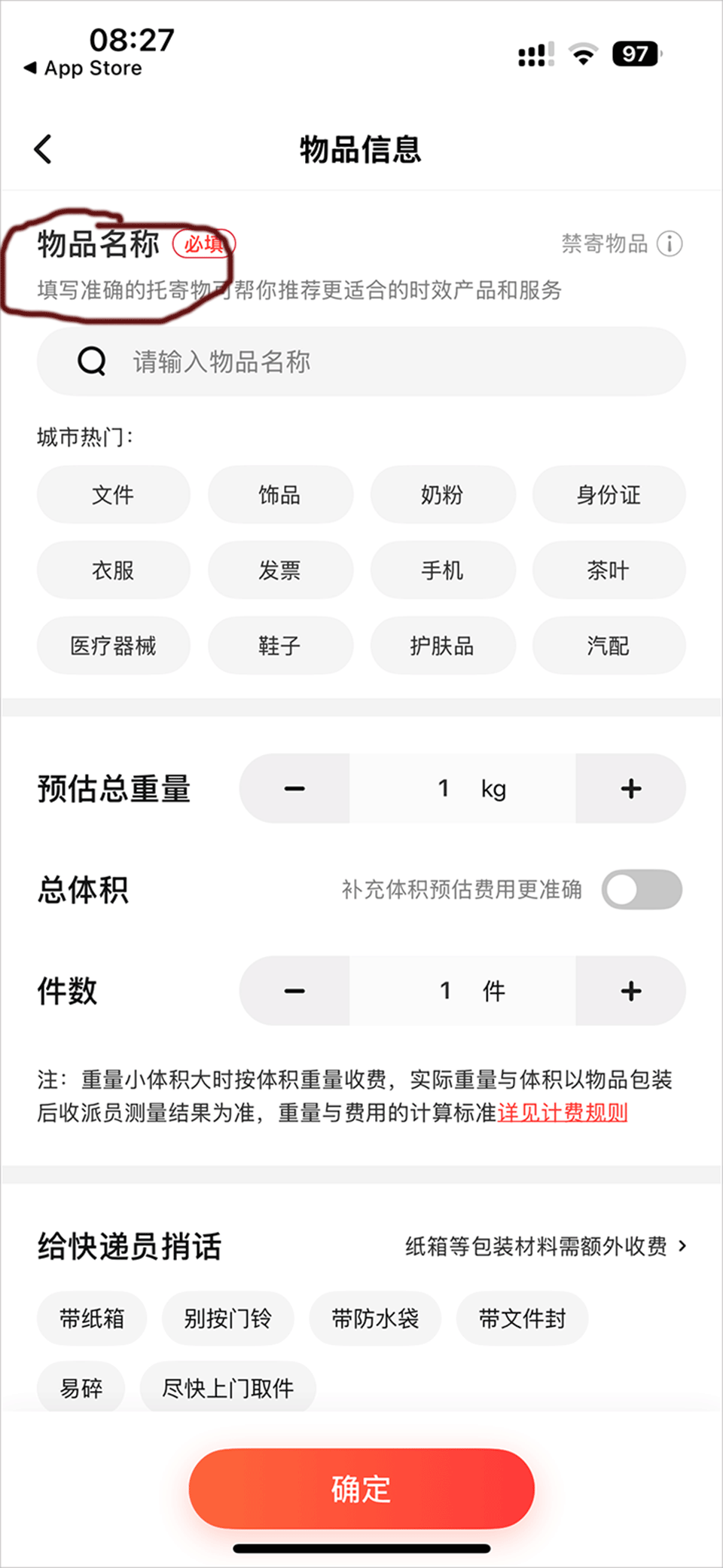Increase estimated weight by one kg
The height and width of the screenshot is (1568, 723).
coord(630,789)
